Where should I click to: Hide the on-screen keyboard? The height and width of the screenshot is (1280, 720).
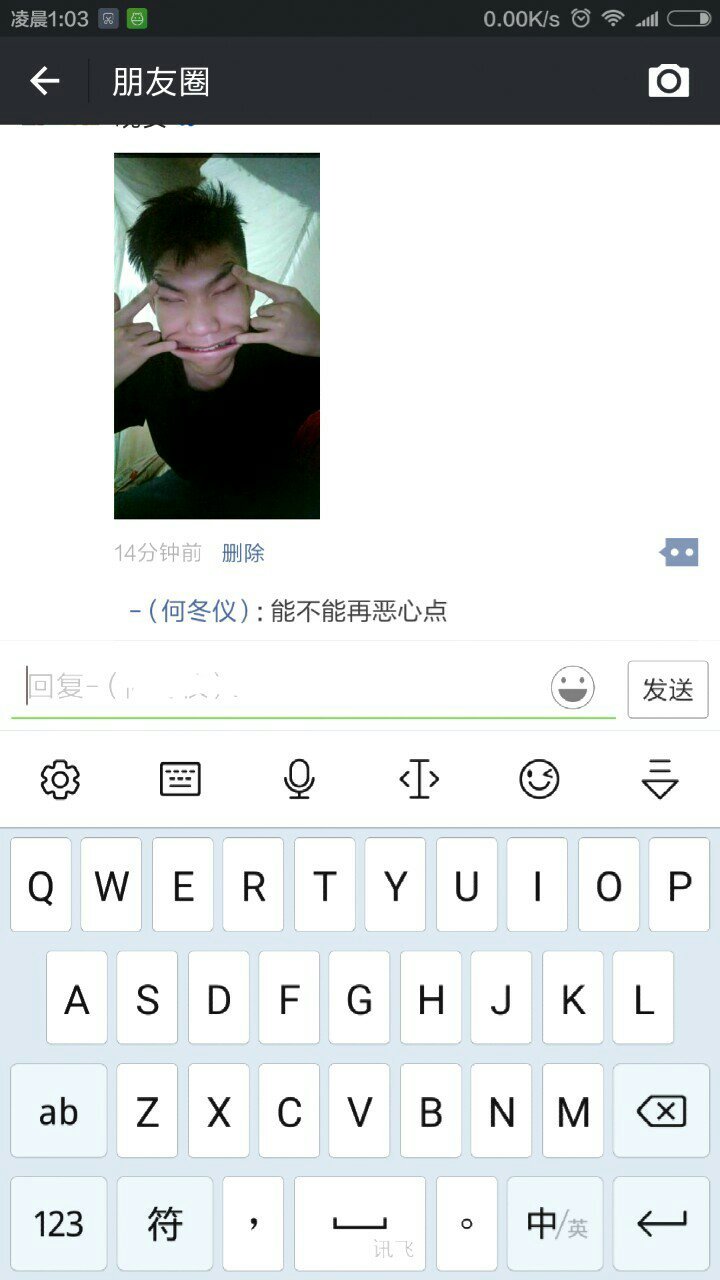coord(659,779)
